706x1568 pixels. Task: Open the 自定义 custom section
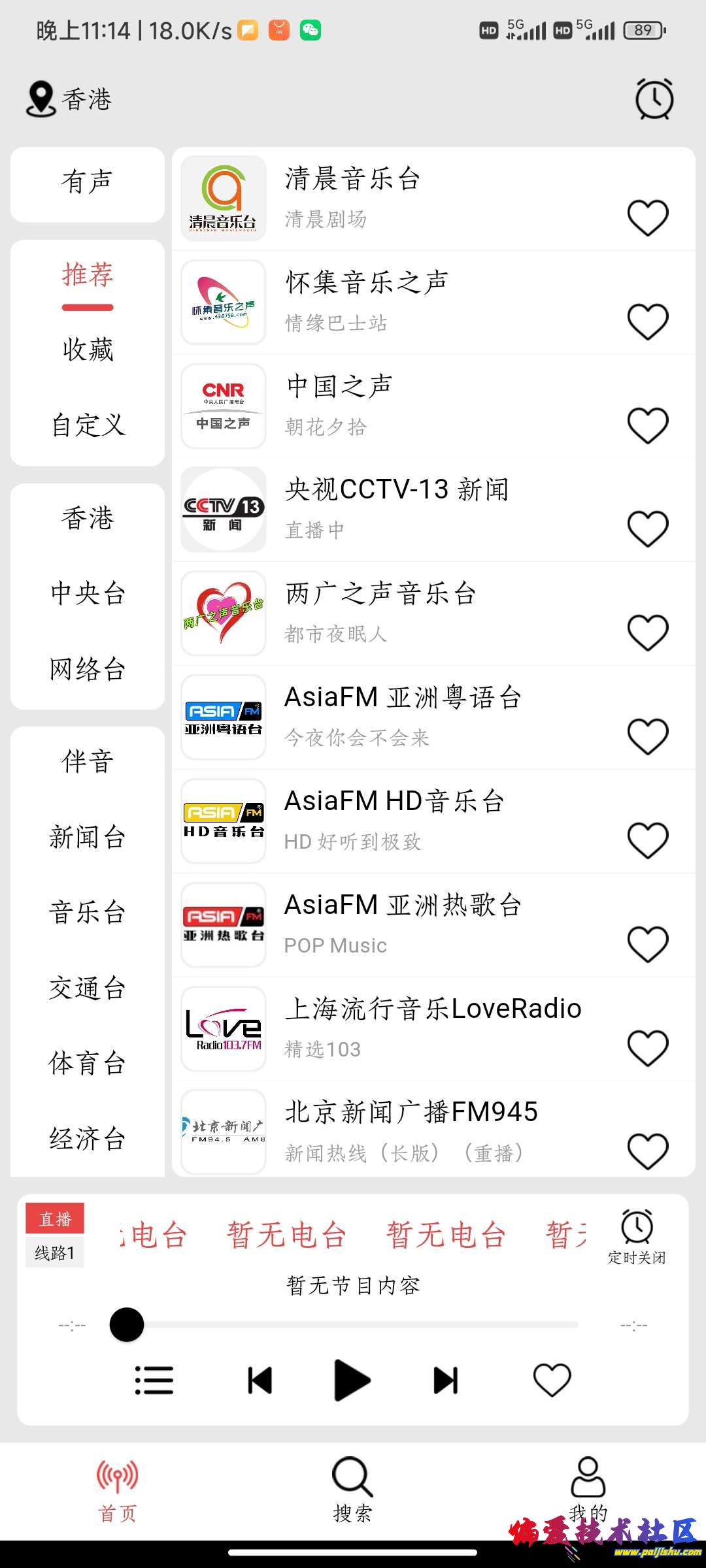point(88,425)
